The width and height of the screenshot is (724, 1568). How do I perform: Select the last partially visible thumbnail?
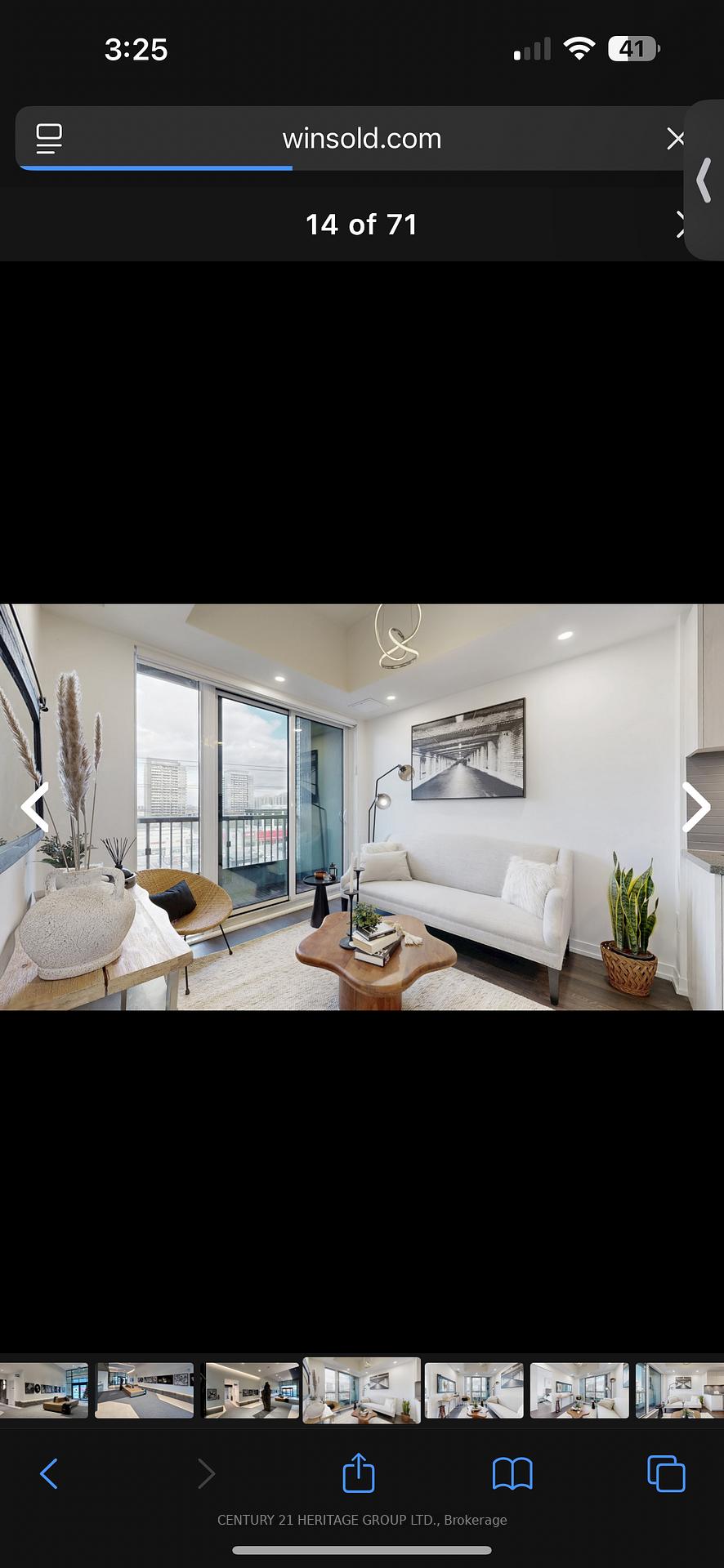(x=680, y=1390)
